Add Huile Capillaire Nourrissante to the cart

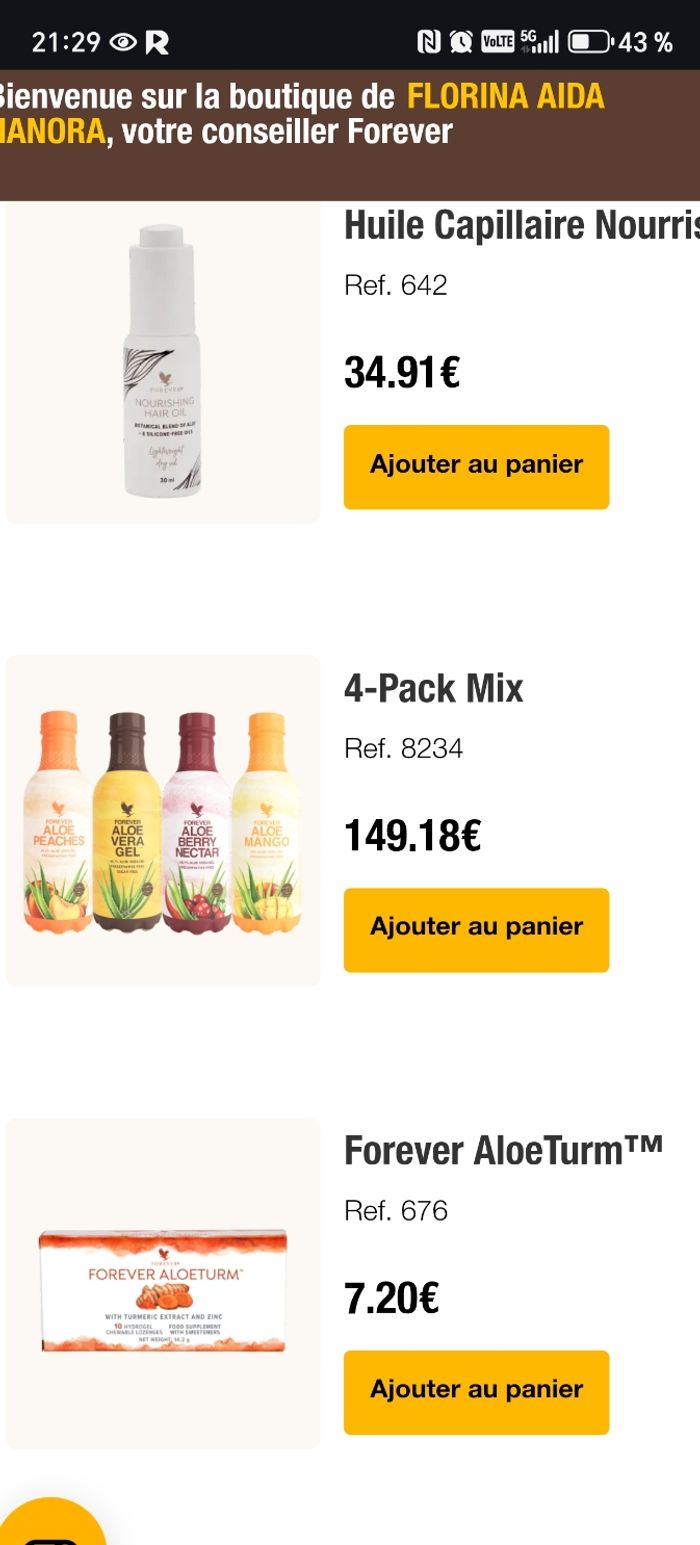coord(476,466)
